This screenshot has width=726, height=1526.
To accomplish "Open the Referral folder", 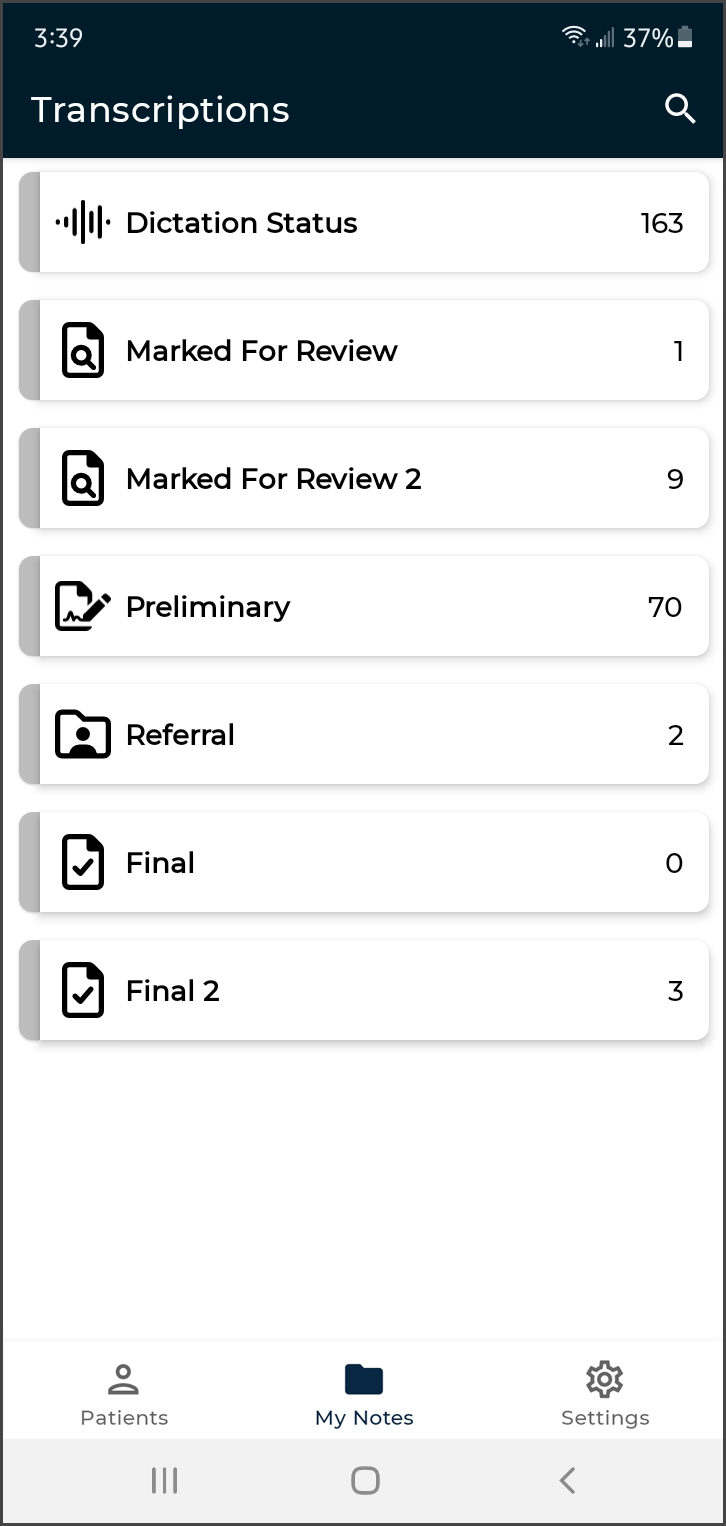I will tap(364, 734).
